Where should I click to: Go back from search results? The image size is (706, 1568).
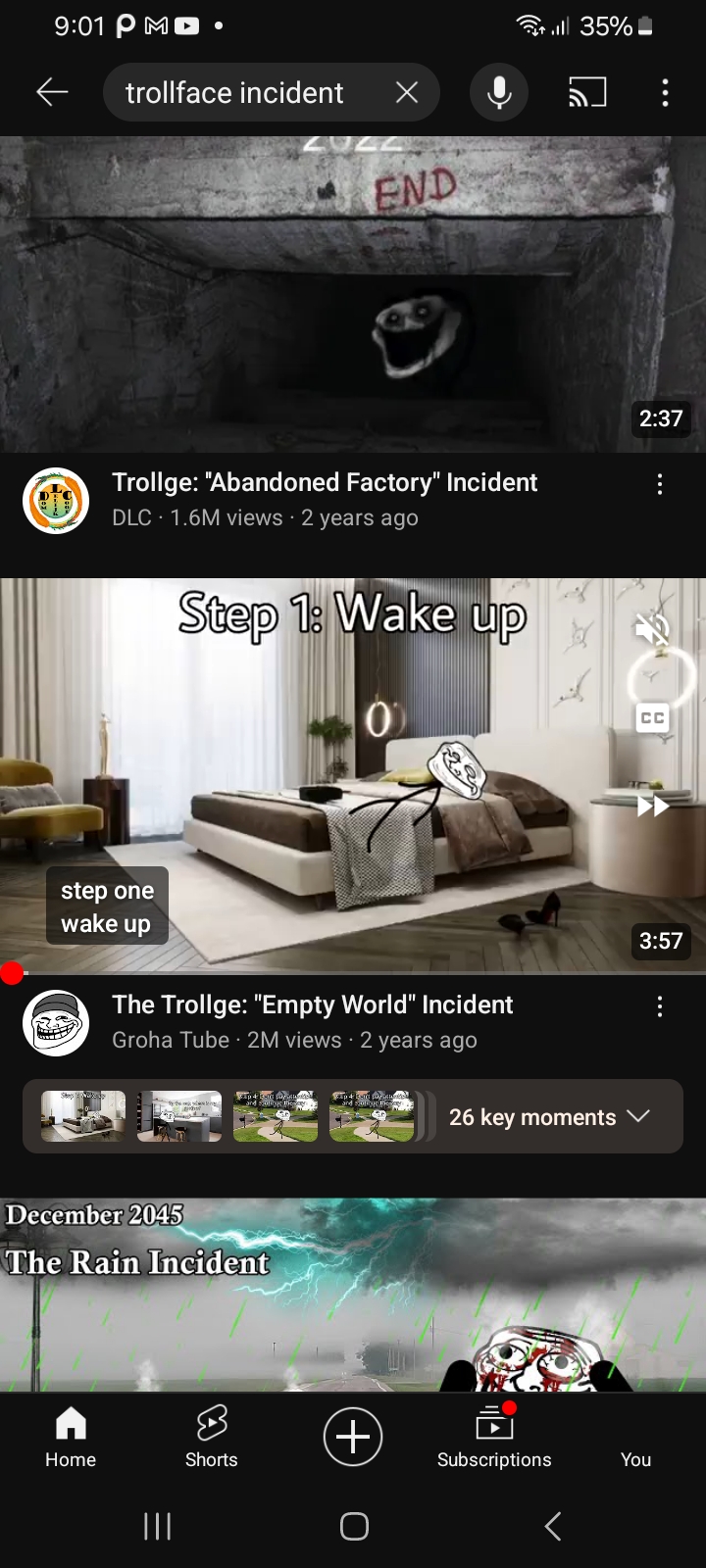pyautogui.click(x=52, y=93)
